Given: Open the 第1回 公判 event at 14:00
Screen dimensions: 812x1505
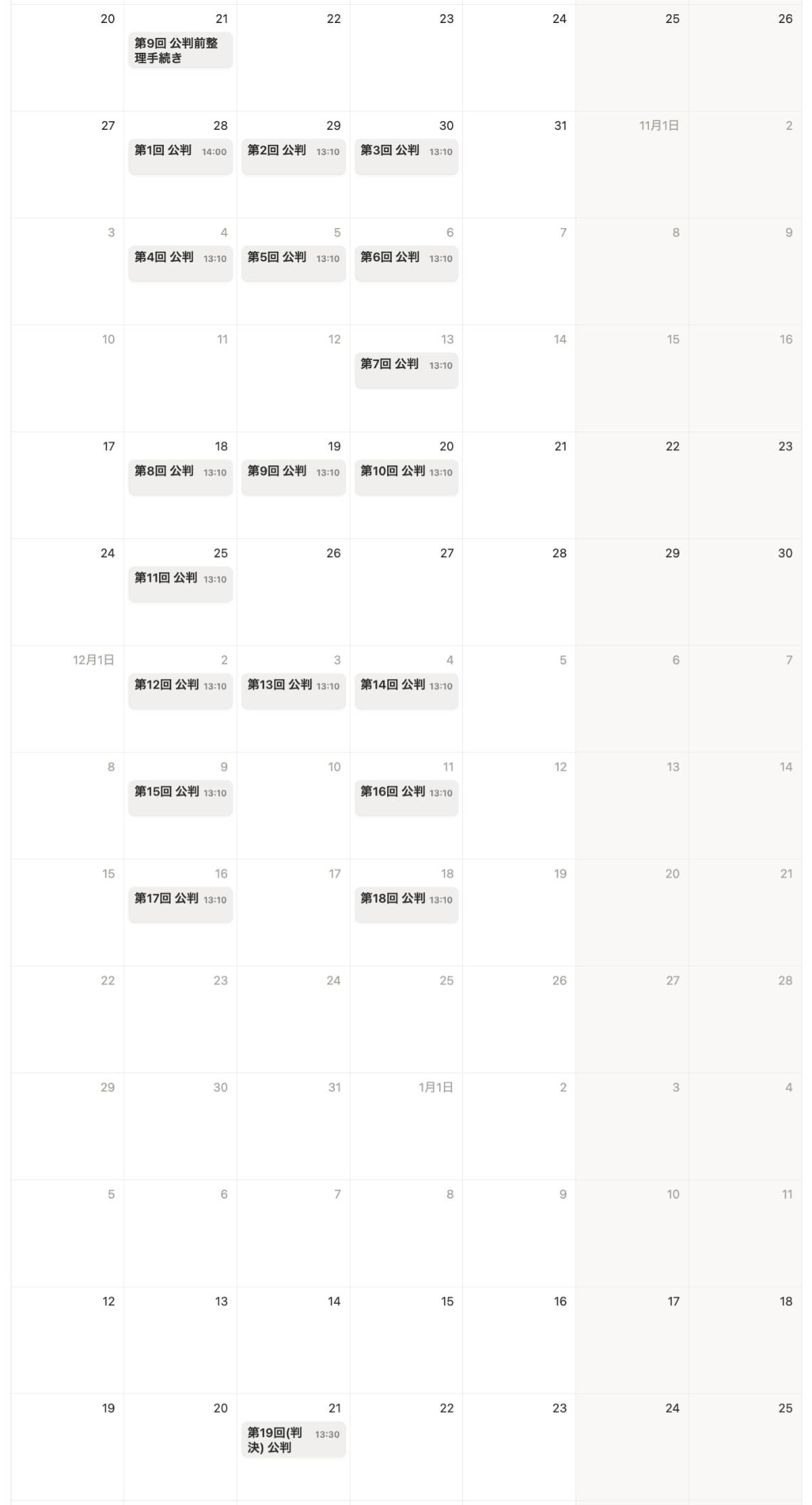Looking at the screenshot, I should (180, 156).
